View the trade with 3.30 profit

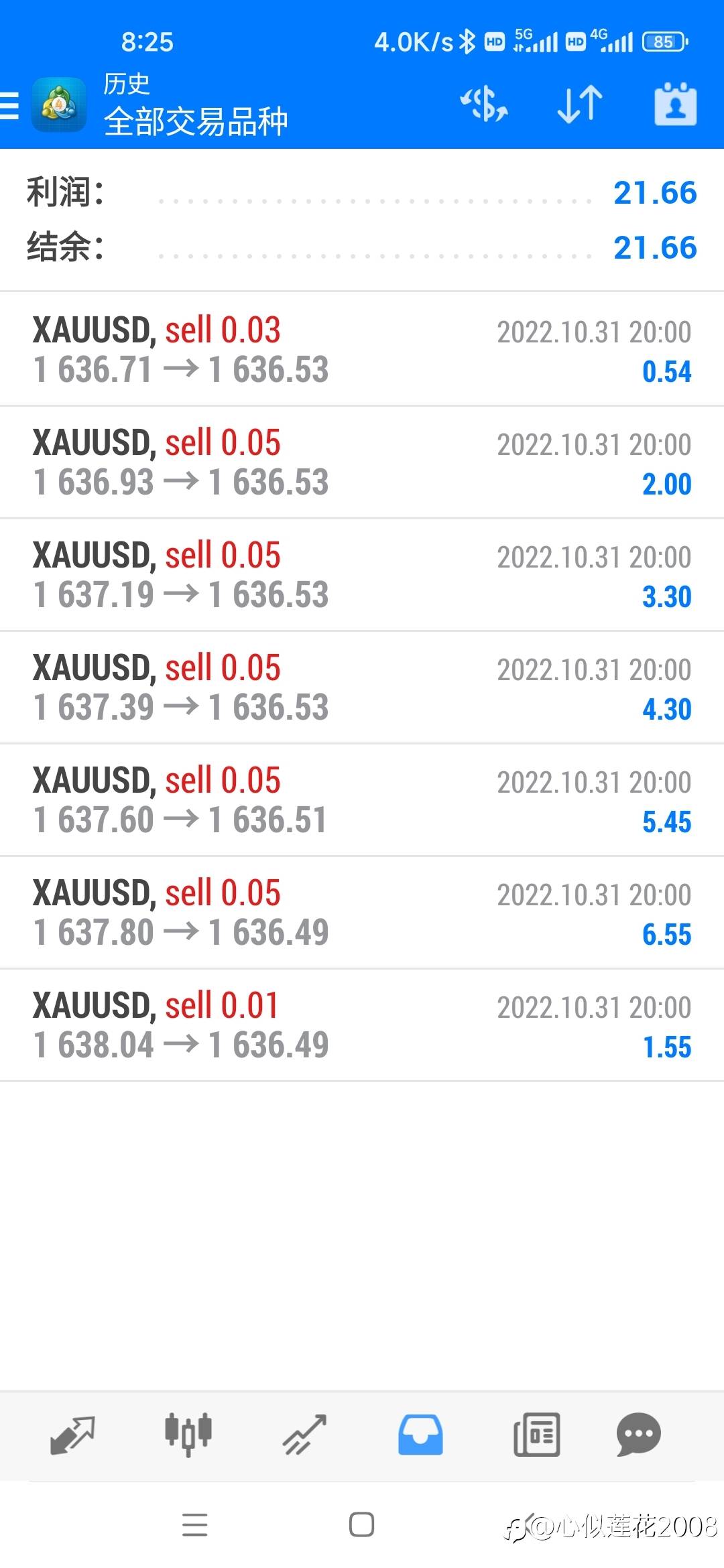[362, 575]
